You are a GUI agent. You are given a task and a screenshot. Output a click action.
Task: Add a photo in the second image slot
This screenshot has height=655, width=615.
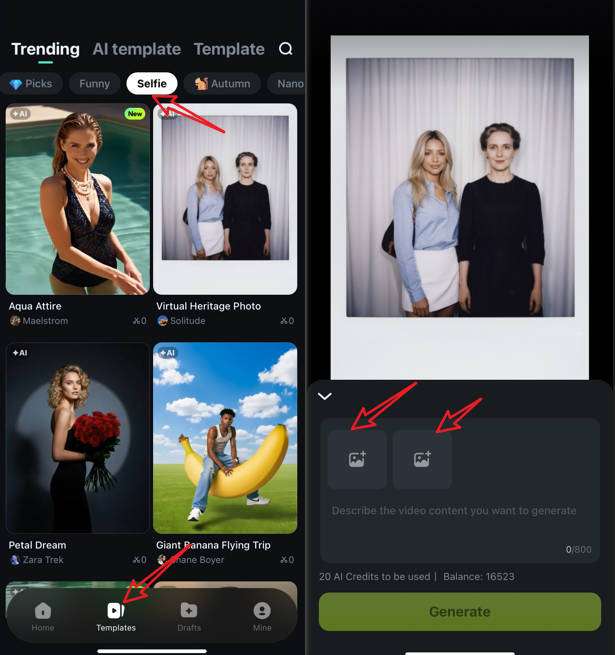(x=422, y=460)
